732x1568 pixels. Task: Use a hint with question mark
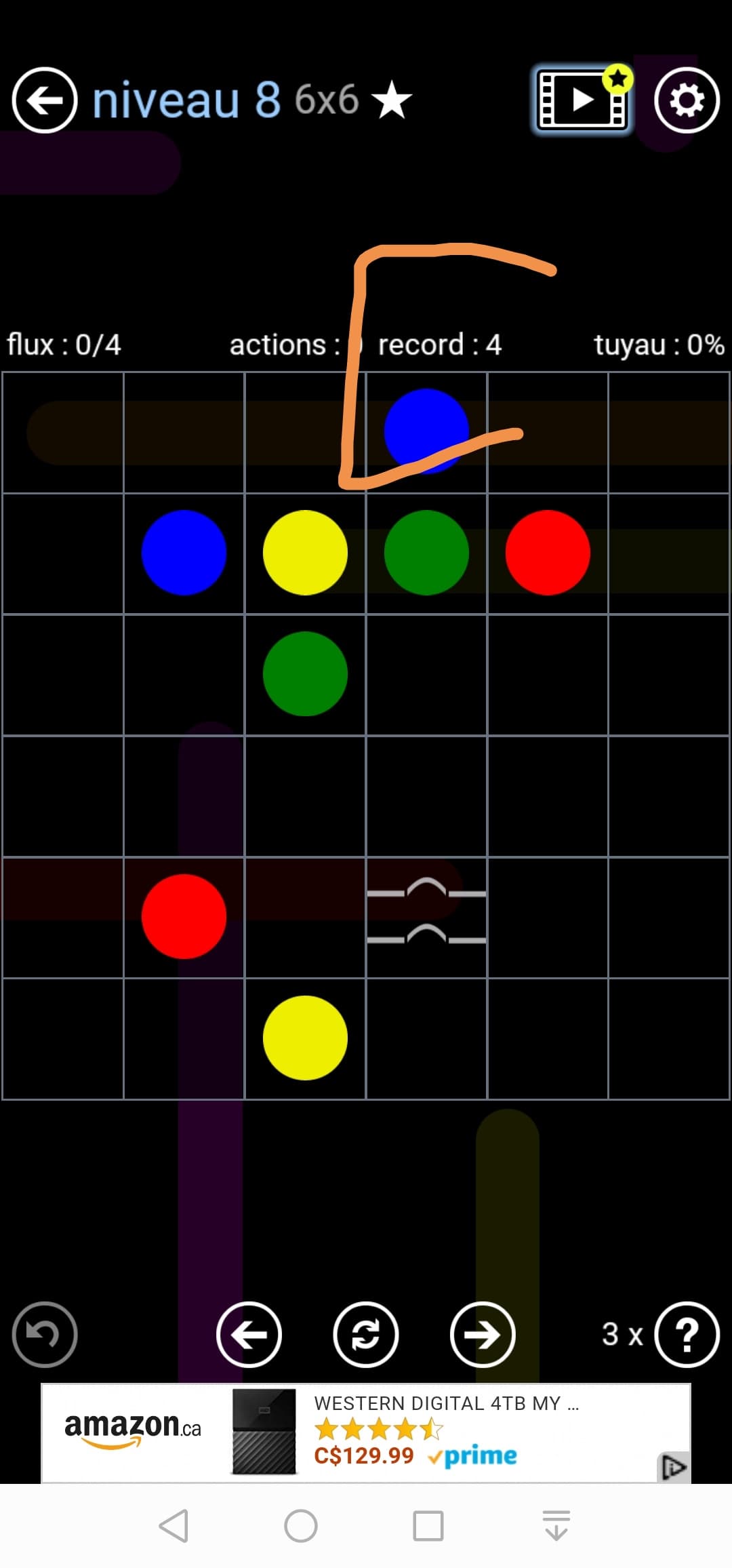(x=686, y=1334)
